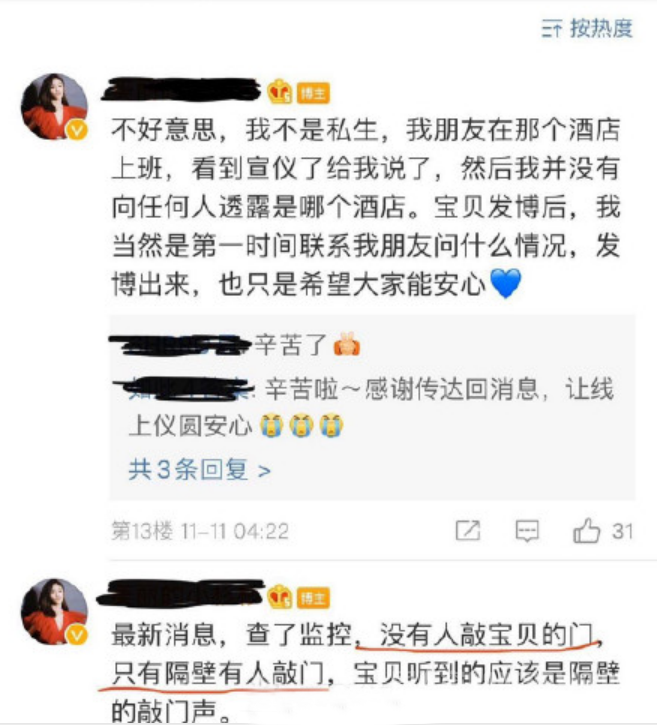
Task: Open the sort by 按热度 option
Action: point(588,29)
